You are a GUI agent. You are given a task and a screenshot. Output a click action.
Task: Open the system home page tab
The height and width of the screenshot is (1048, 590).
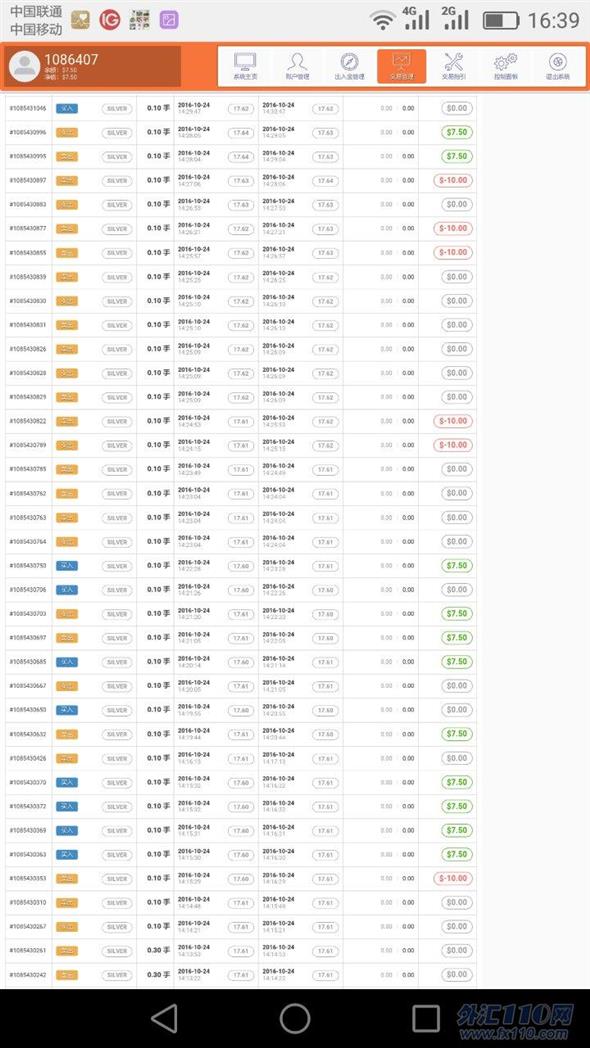245,66
